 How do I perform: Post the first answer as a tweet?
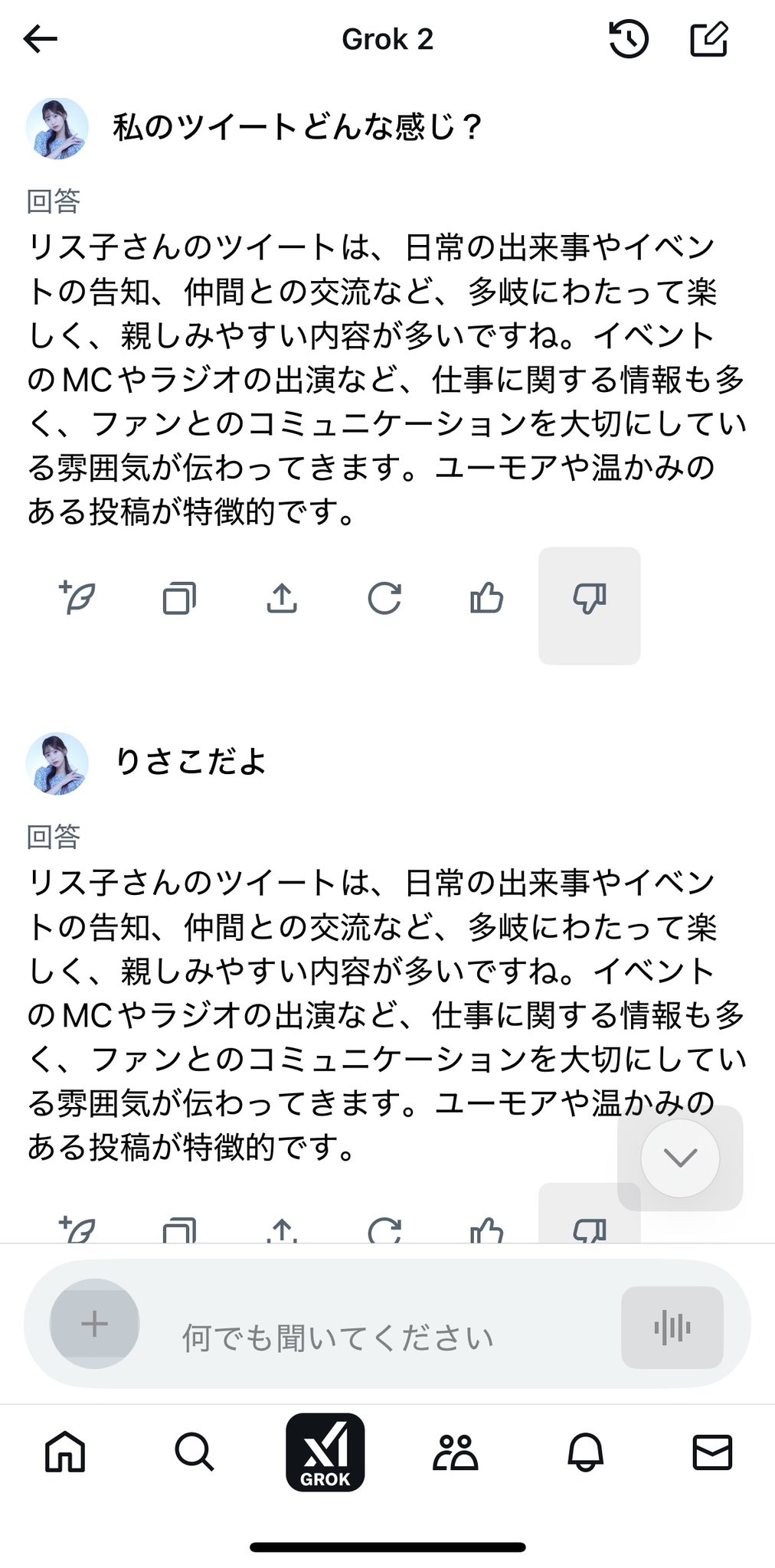pyautogui.click(x=77, y=598)
